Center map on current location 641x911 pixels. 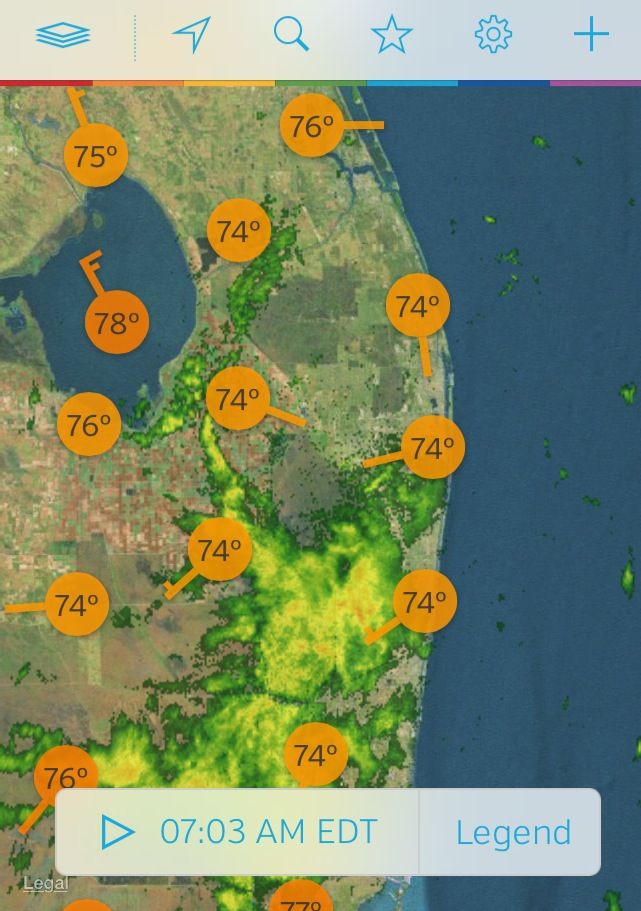(190, 35)
